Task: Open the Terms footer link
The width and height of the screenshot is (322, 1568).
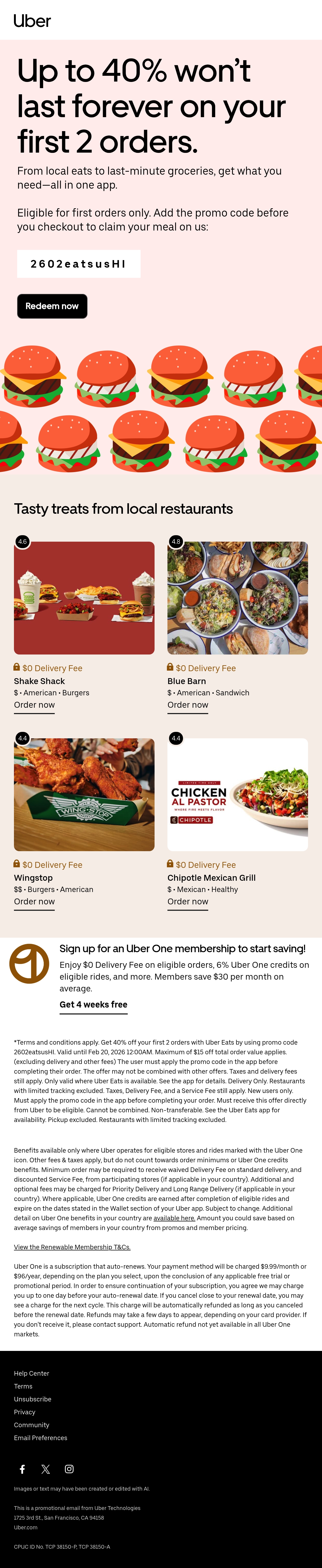Action: pos(23,1386)
